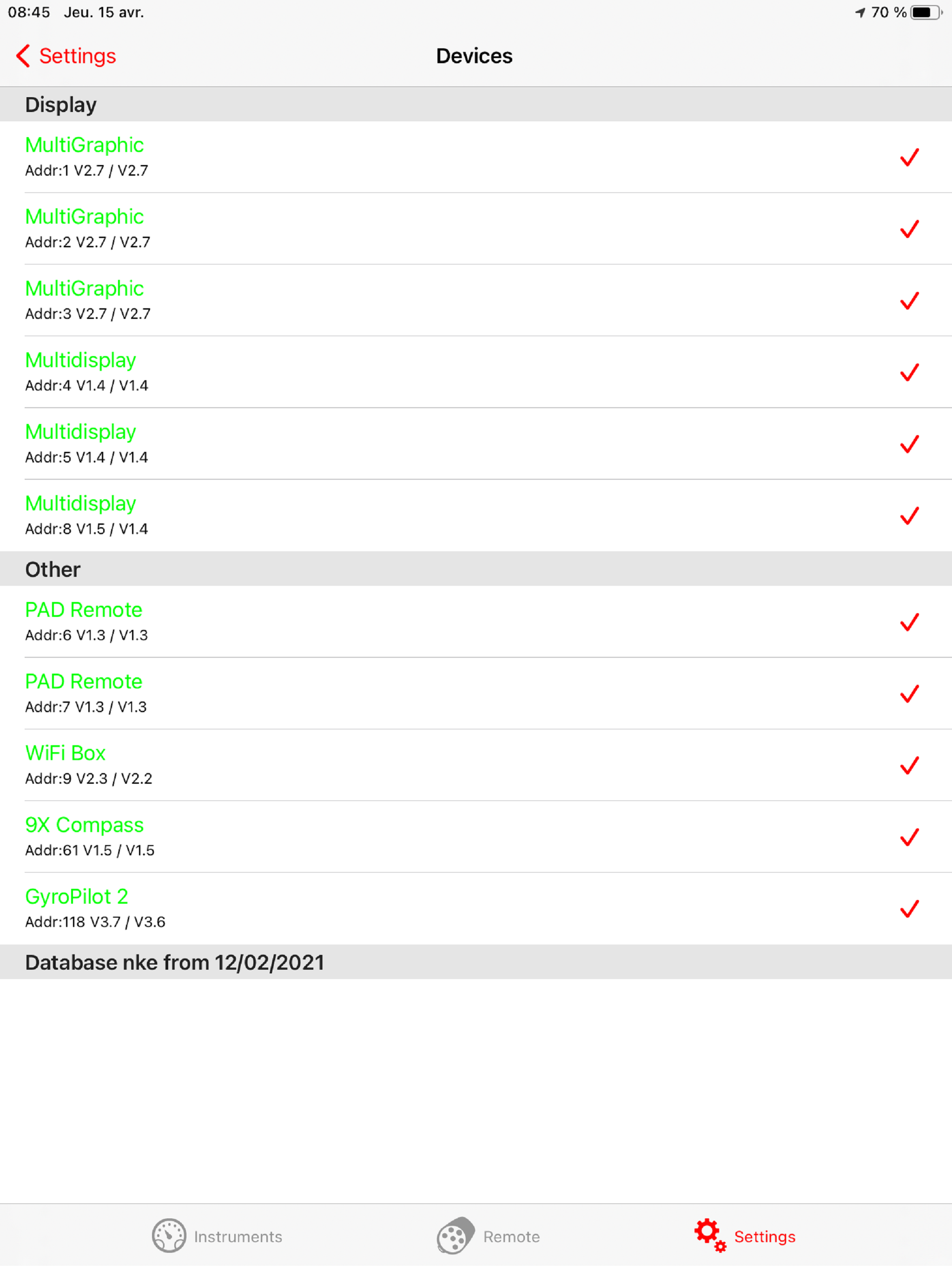The height and width of the screenshot is (1270, 952).
Task: Uncheck MultiGraphic at Addr:1
Action: 909,159
